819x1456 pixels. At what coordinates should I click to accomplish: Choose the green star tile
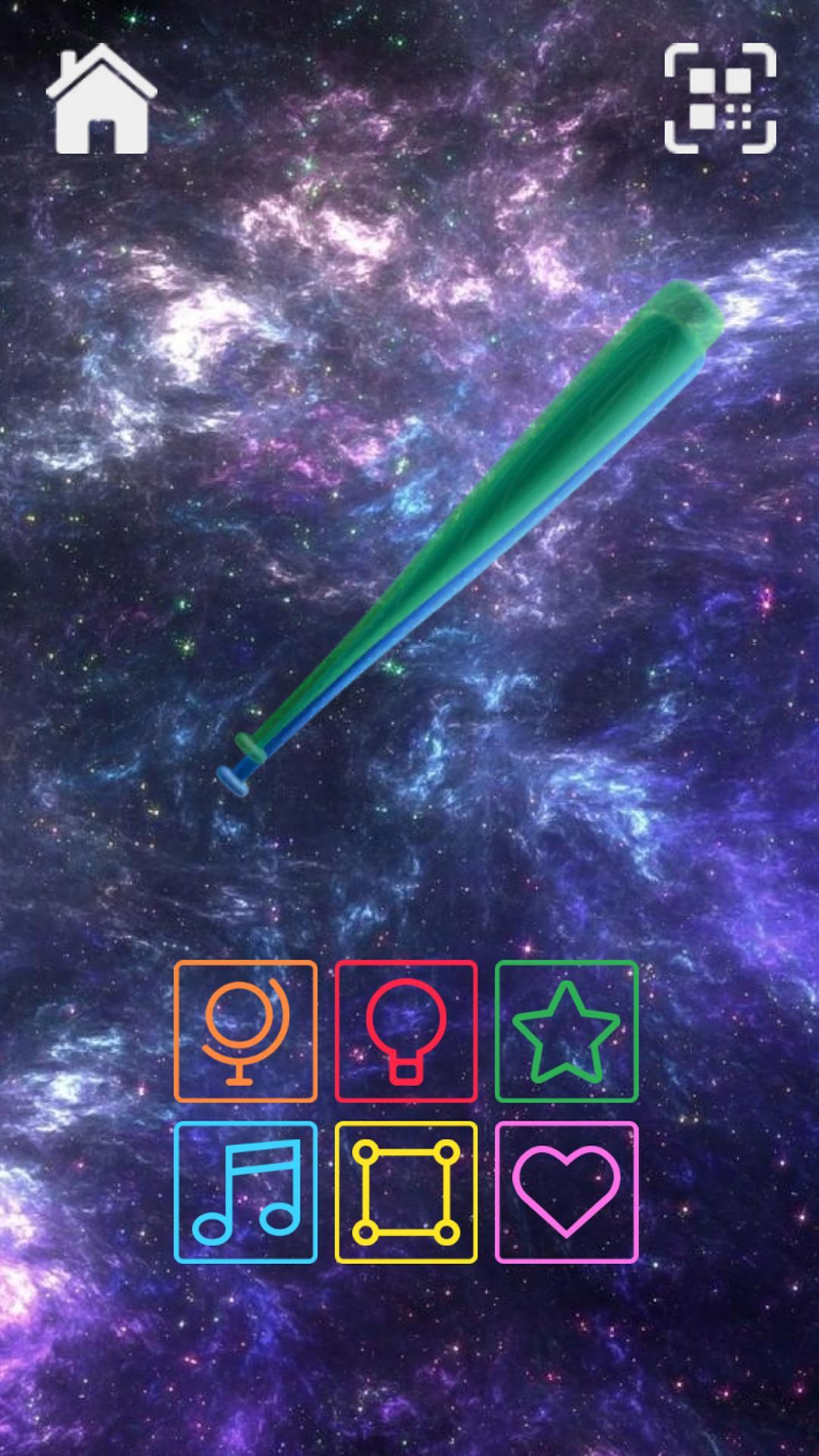click(566, 1031)
